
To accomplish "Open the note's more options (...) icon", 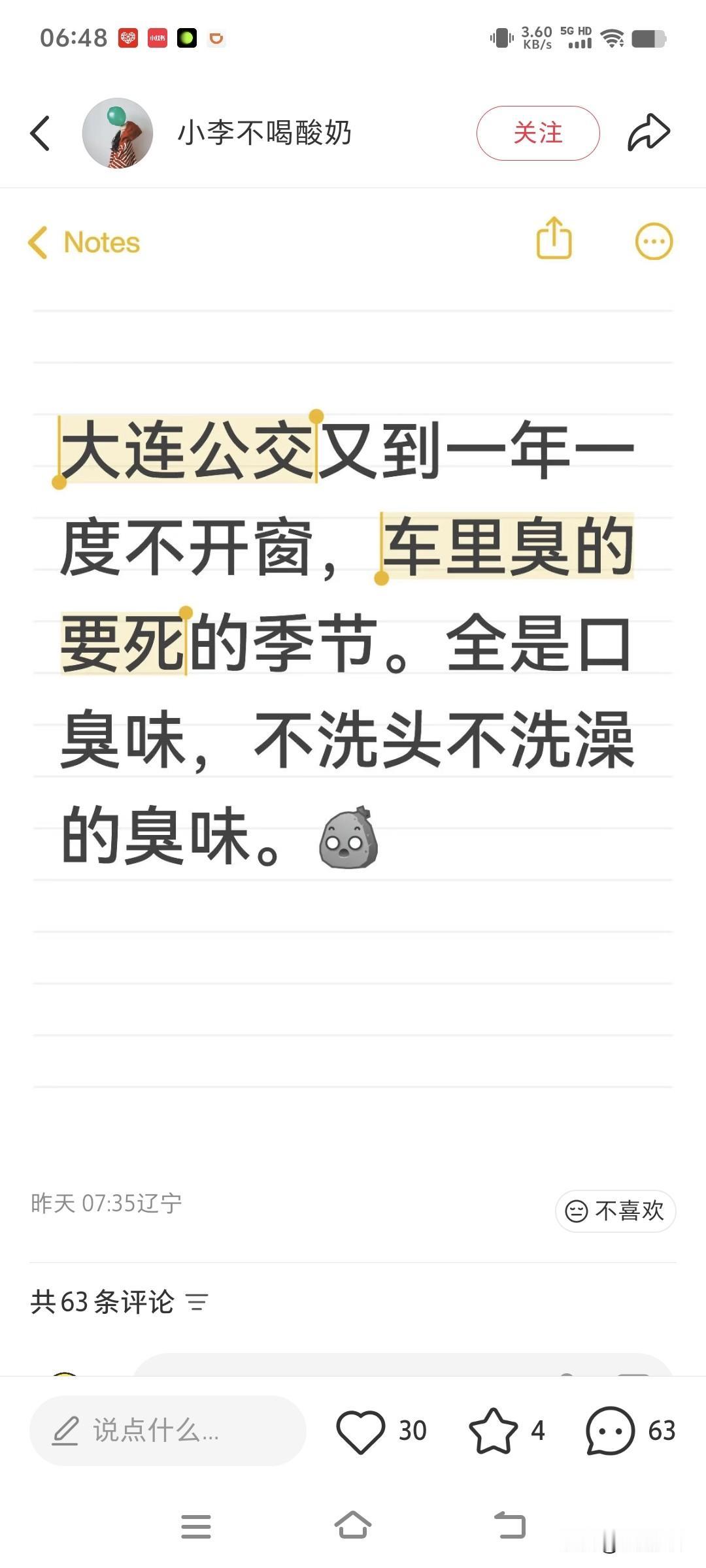I will 653,241.
